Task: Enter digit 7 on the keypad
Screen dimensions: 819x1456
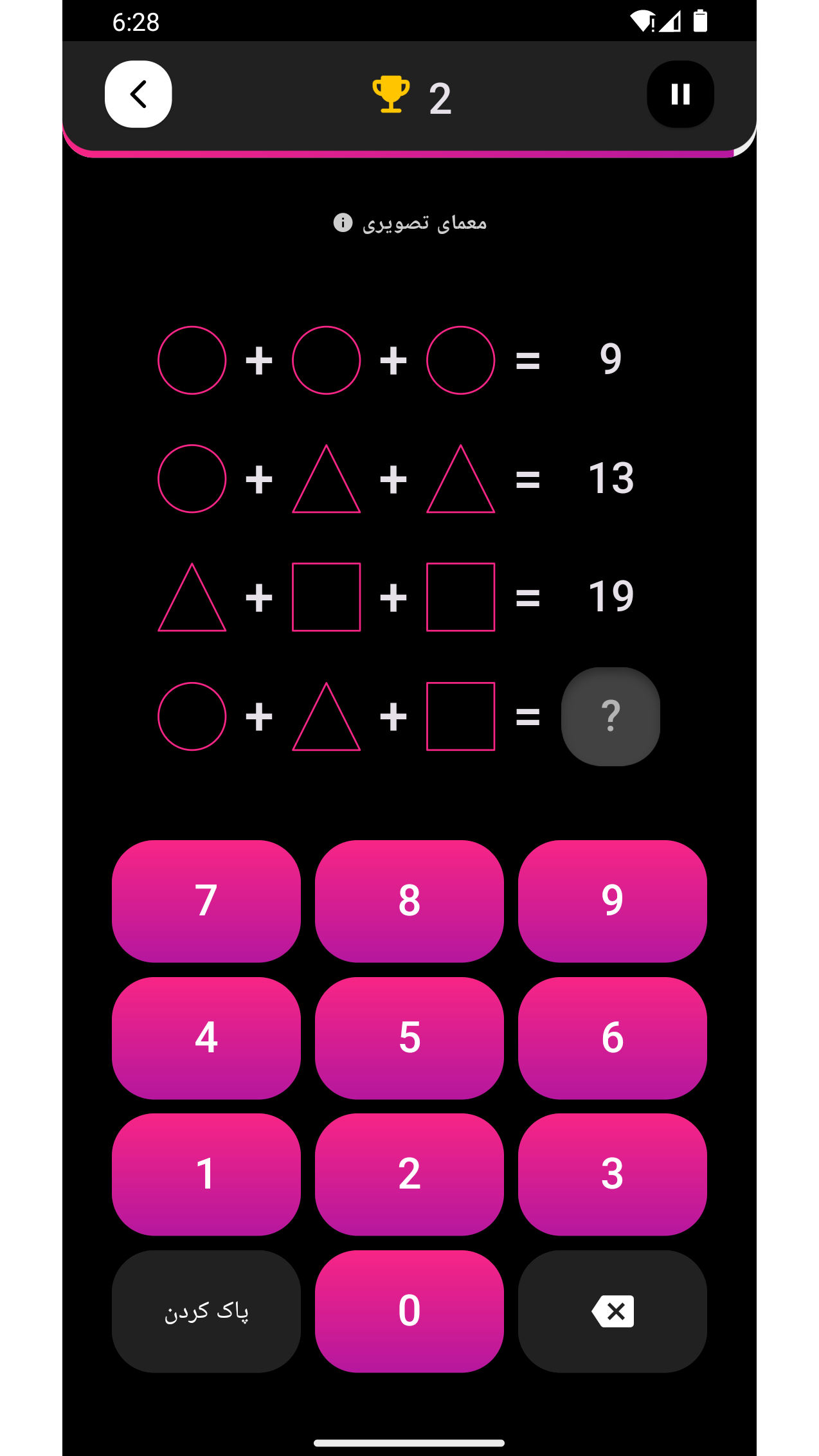Action: click(x=206, y=901)
